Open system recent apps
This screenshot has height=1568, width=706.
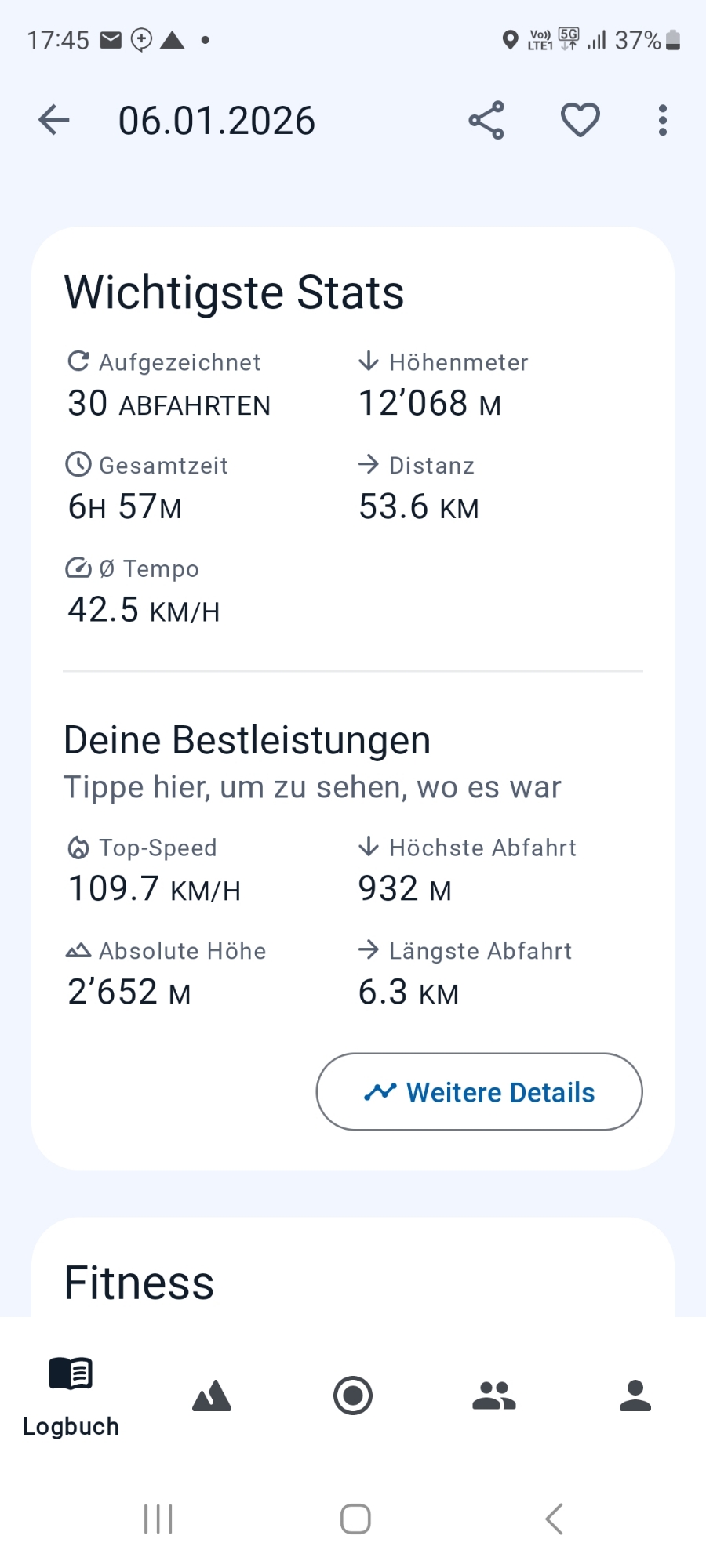tap(158, 1519)
